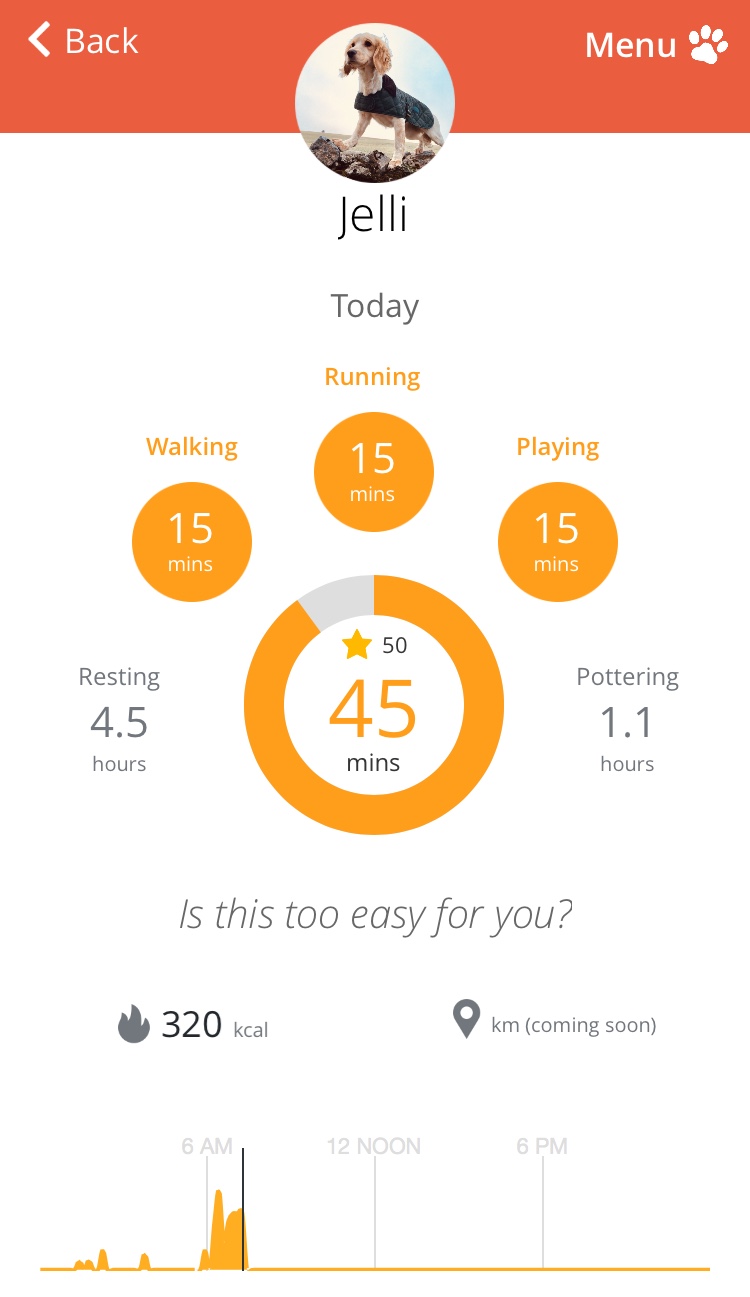The image size is (750, 1297).
Task: Open Jelli's profile photo
Action: coord(375,103)
